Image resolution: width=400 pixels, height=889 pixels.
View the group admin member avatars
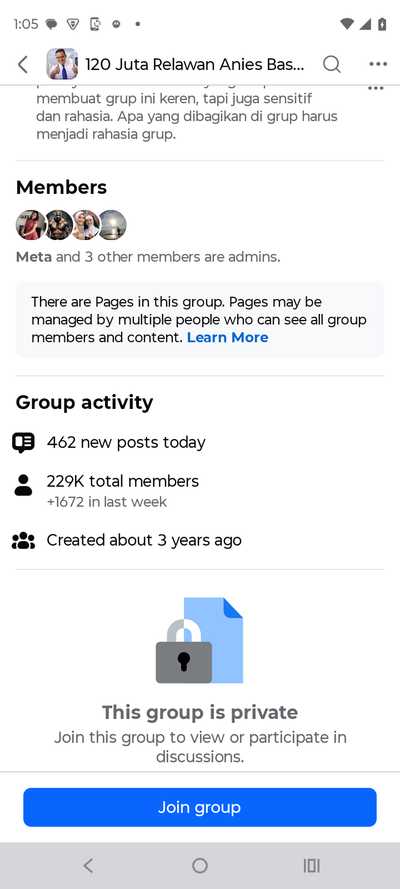[71, 225]
